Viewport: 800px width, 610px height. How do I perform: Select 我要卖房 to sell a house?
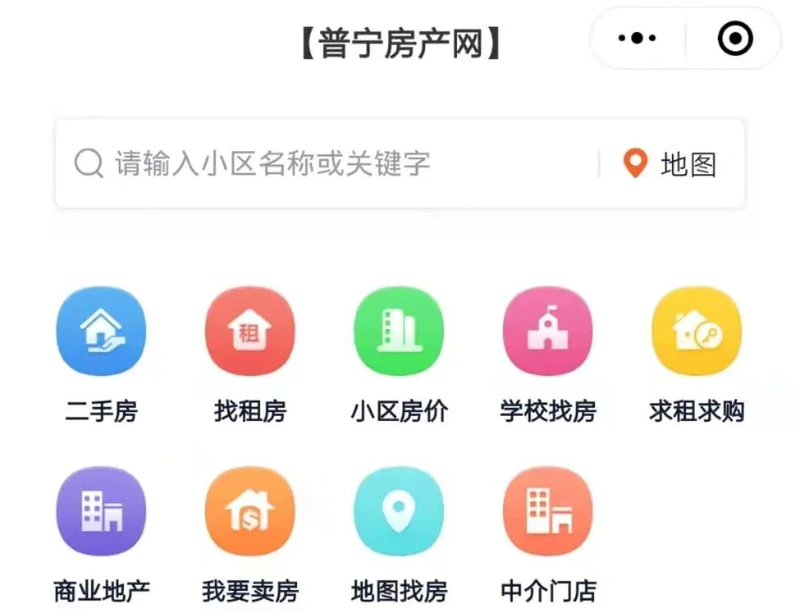point(249,511)
